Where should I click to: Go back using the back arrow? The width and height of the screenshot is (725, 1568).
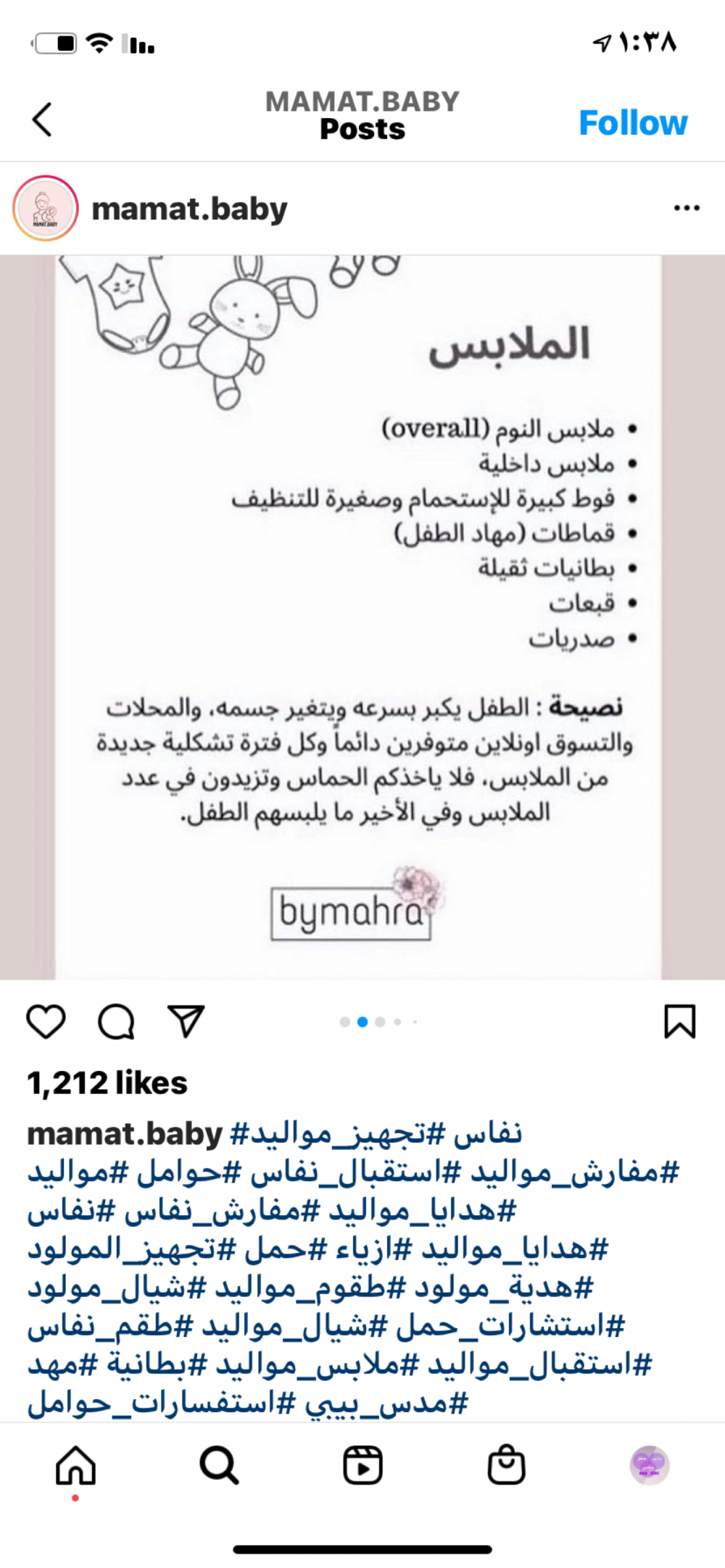tap(43, 120)
